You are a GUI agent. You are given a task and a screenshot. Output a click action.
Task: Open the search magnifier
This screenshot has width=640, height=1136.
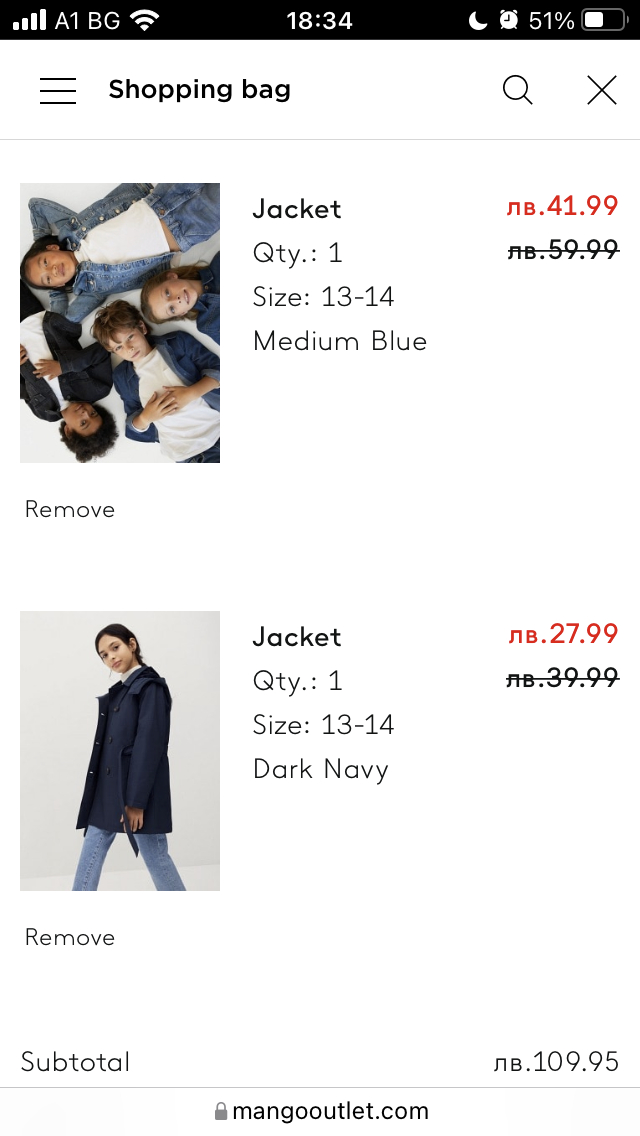point(517,90)
